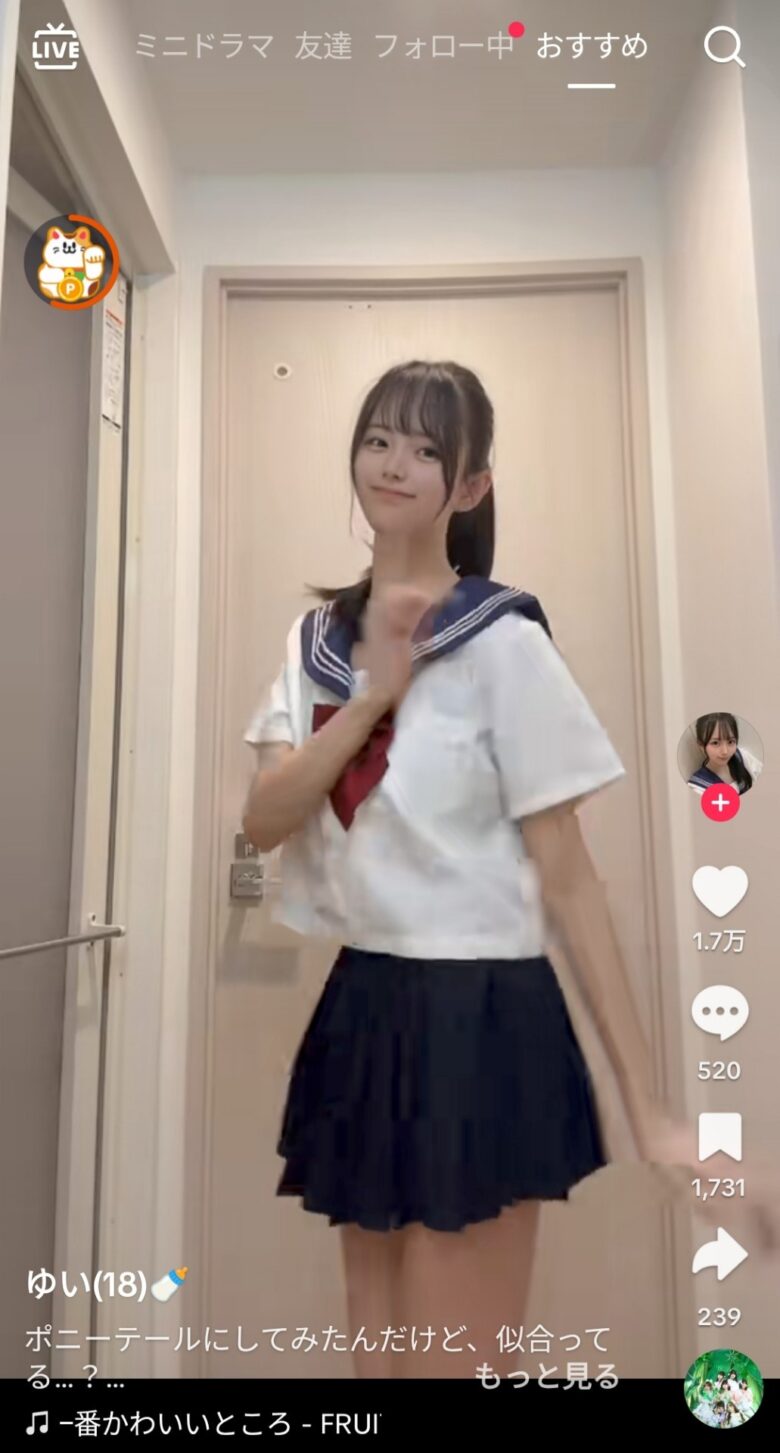This screenshot has width=780, height=1453.
Task: Switch to the ミニドラマ tab
Action: click(204, 46)
